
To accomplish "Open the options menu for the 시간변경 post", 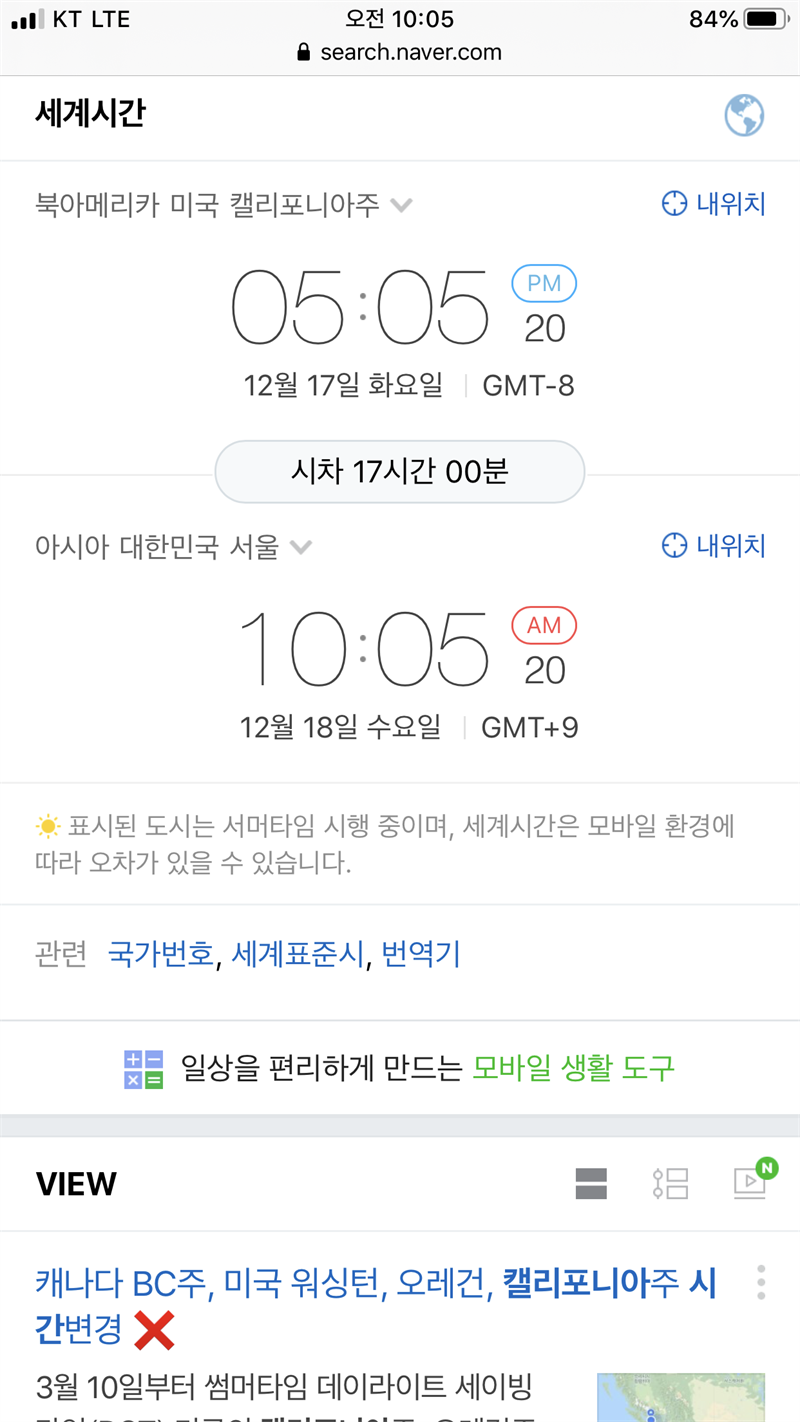I will point(761,1282).
